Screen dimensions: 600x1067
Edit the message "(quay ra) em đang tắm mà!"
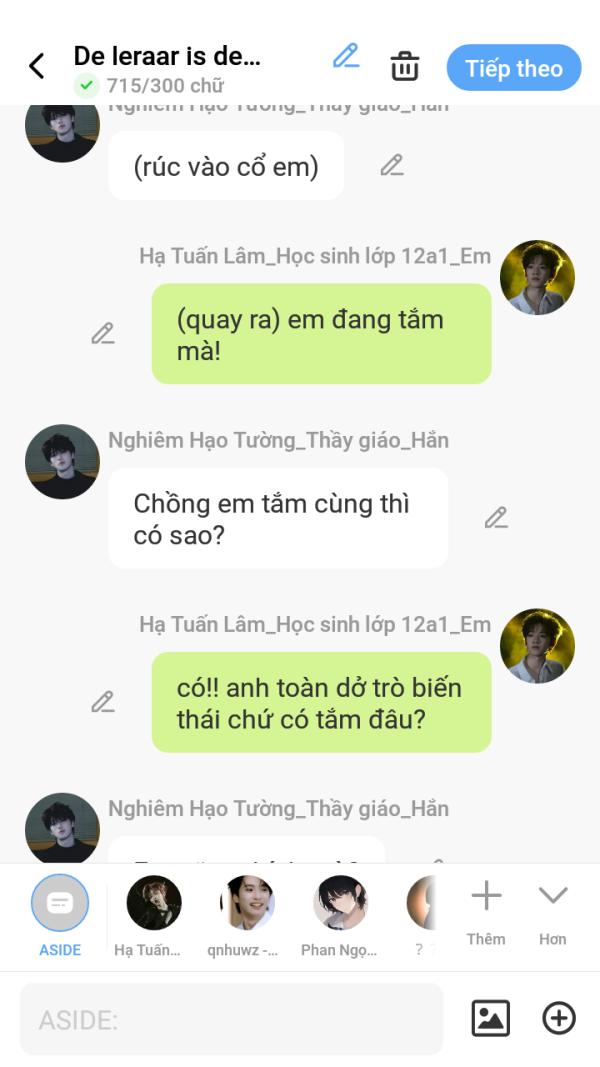(103, 334)
